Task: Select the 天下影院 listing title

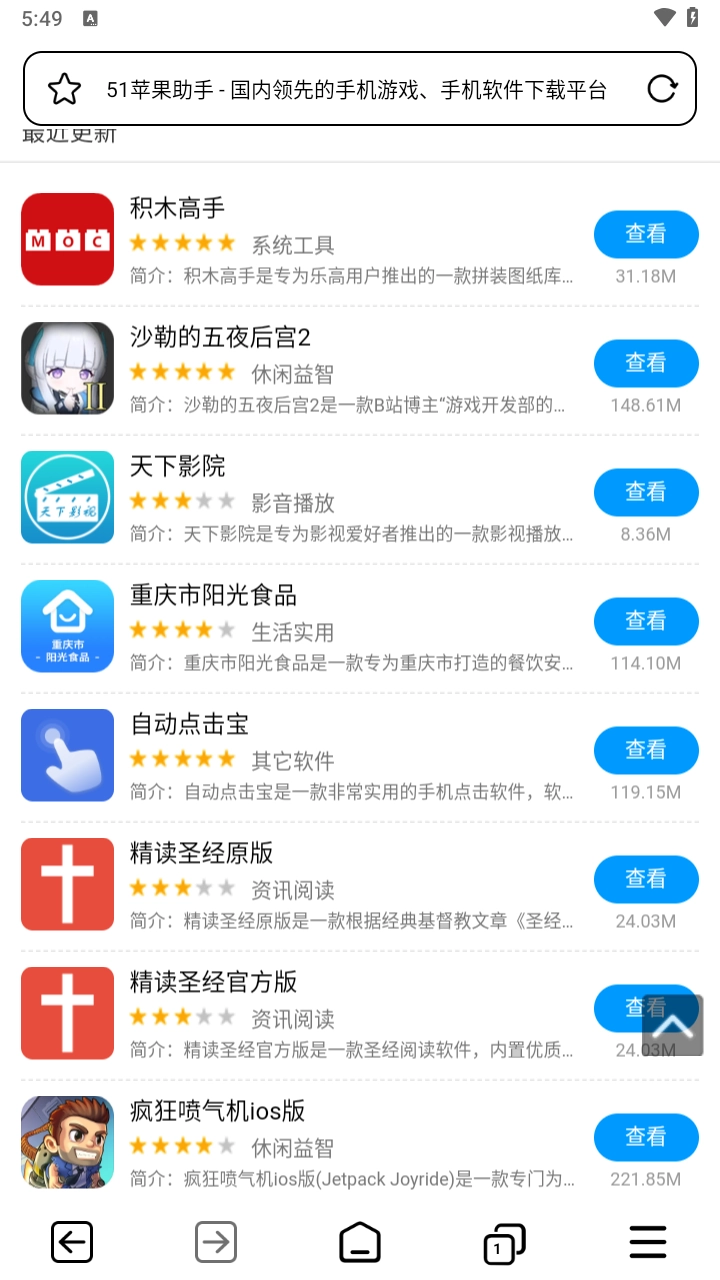Action: pyautogui.click(x=178, y=466)
